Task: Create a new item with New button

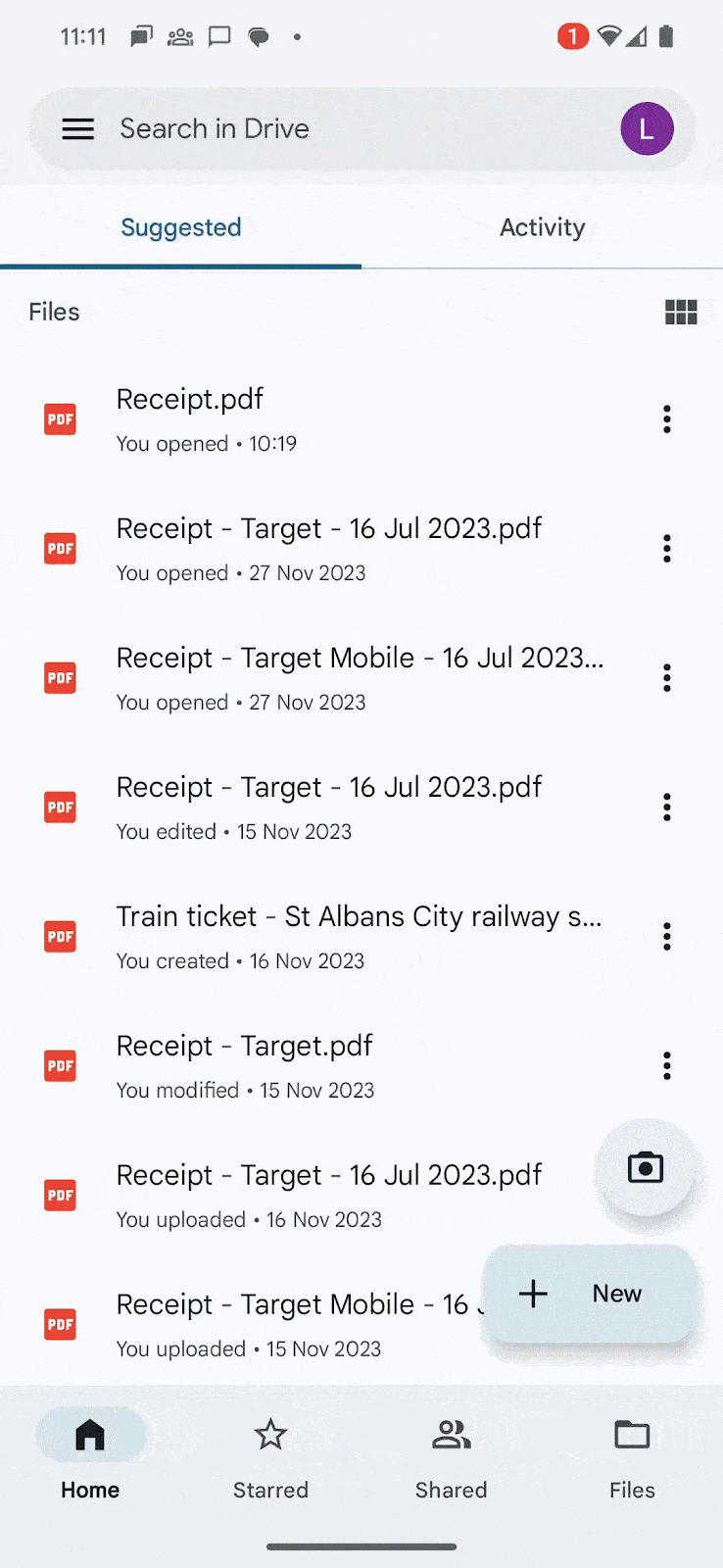Action: 591,1294
